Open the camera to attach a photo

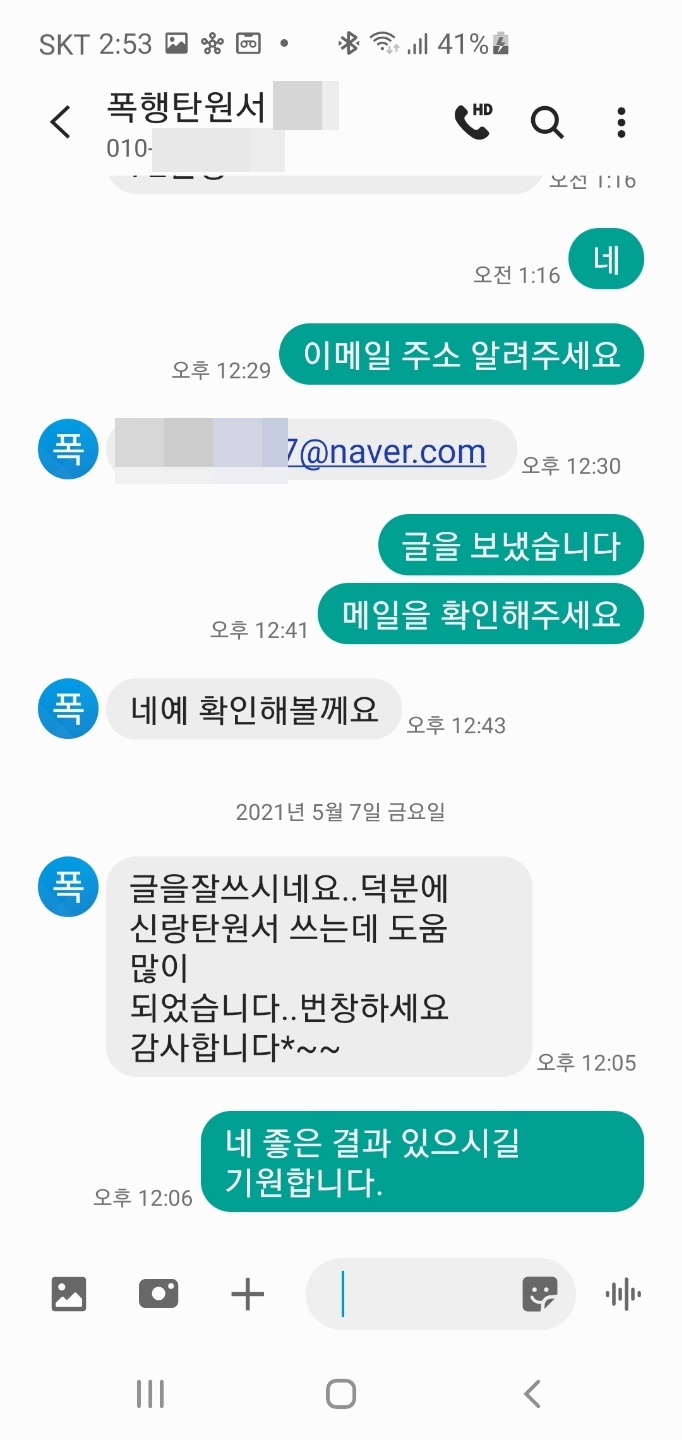point(158,1294)
